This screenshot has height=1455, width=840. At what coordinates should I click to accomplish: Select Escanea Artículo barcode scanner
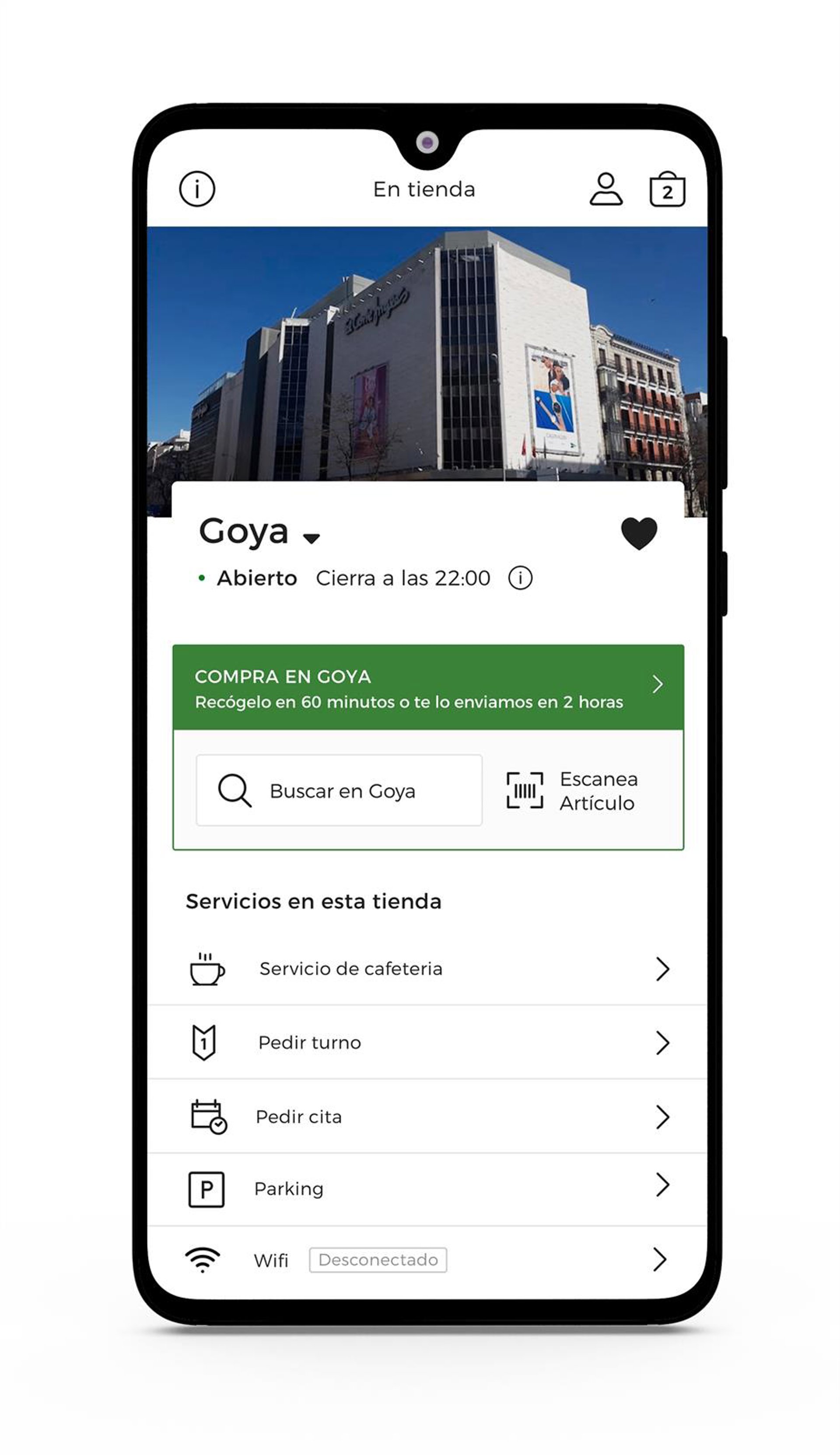(x=572, y=790)
